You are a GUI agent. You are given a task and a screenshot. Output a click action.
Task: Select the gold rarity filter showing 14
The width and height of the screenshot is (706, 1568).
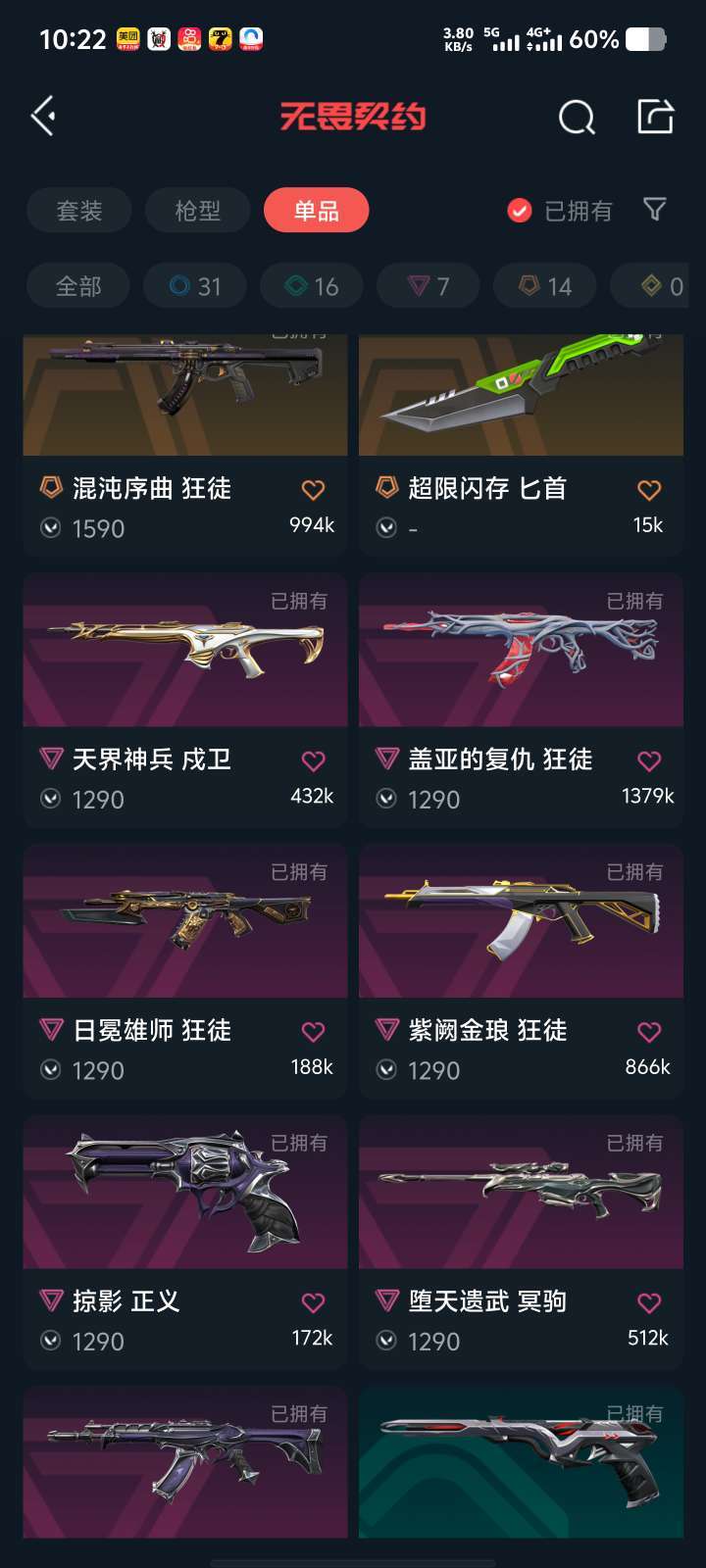544,286
